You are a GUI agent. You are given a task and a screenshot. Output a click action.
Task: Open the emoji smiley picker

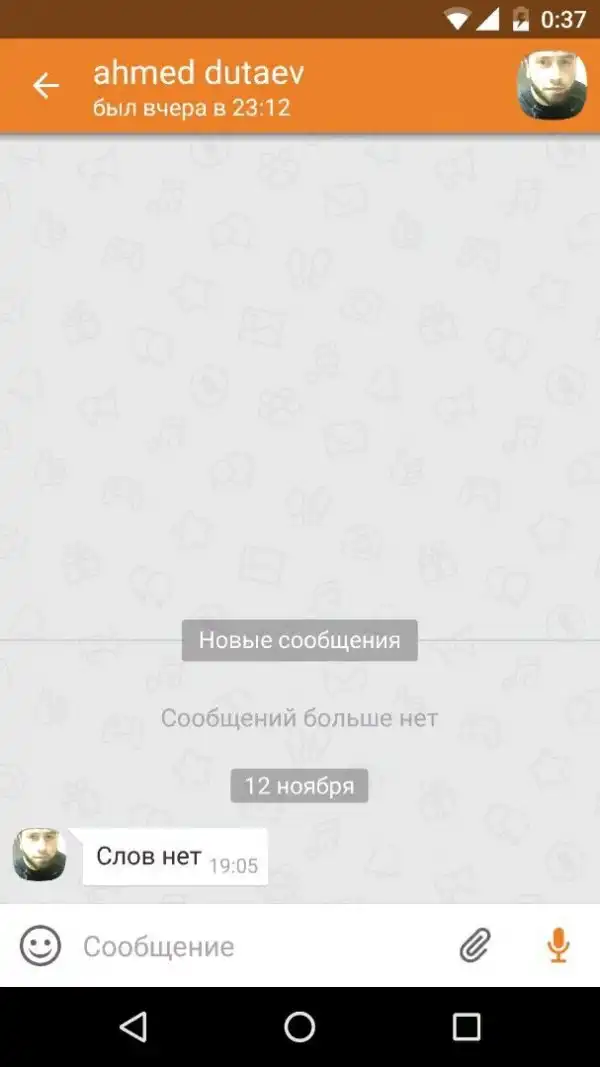41,946
